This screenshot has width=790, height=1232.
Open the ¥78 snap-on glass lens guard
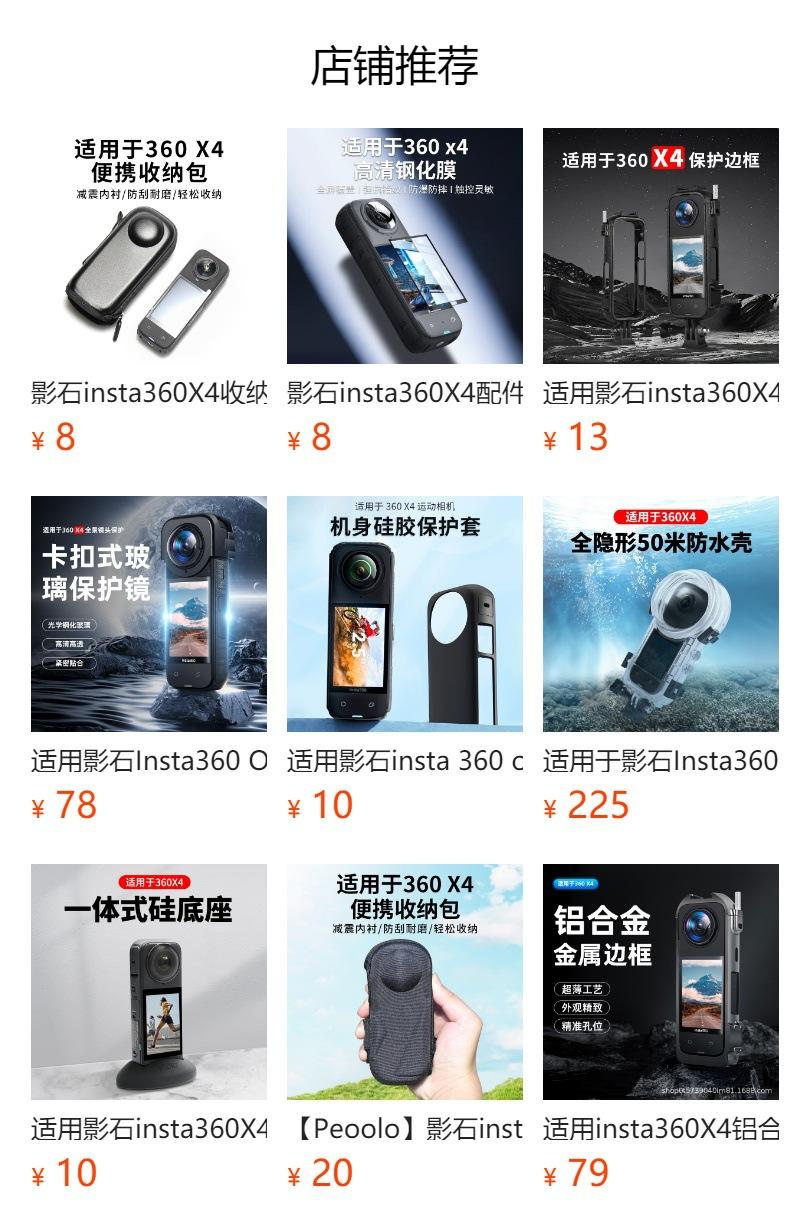coord(149,614)
